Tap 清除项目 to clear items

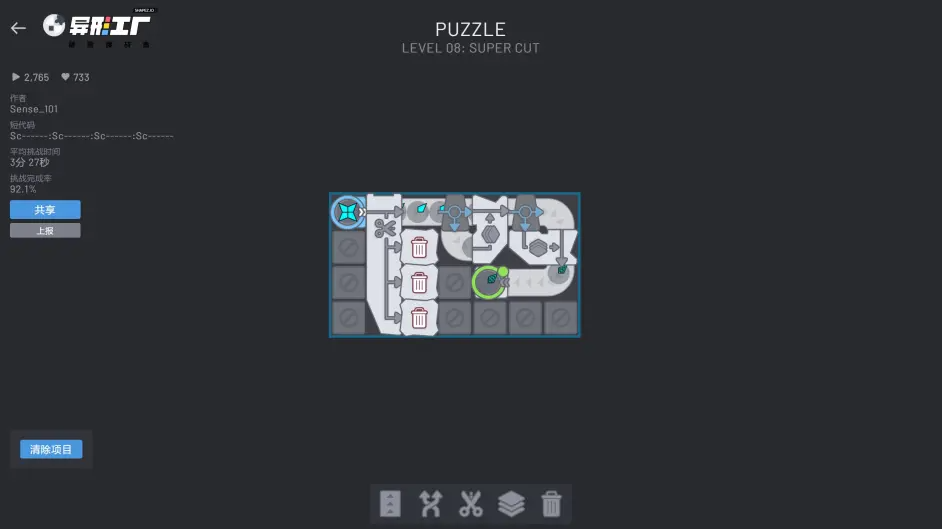click(x=51, y=450)
